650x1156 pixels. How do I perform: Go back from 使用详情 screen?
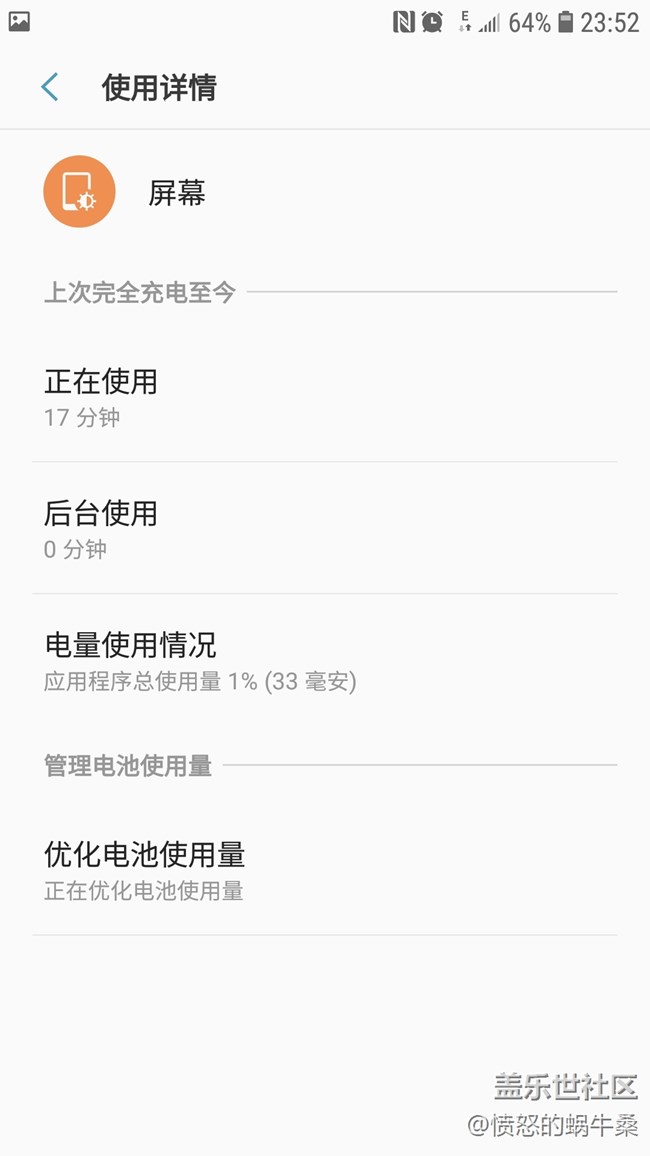[x=49, y=87]
